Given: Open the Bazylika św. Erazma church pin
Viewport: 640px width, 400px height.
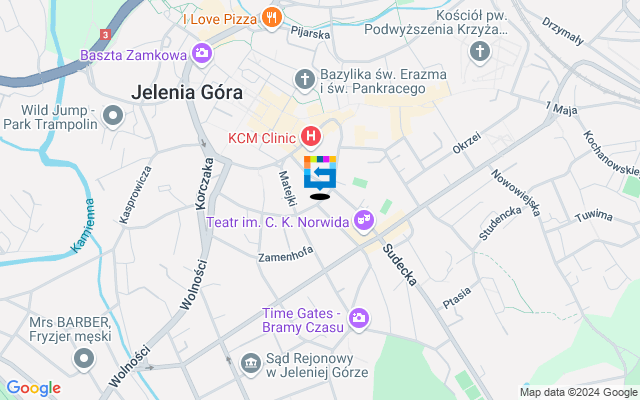Looking at the screenshot, I should 304,79.
